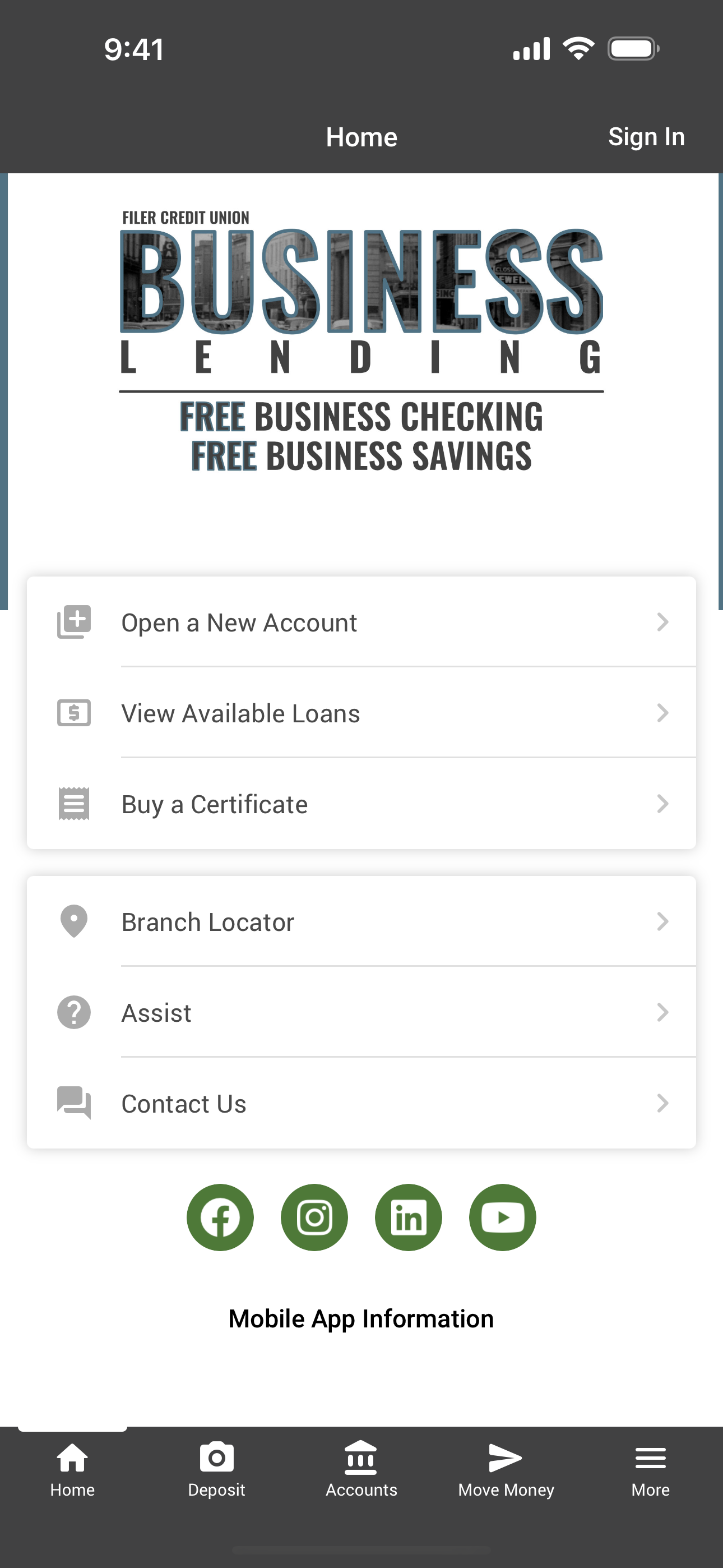Expand the Buy a Certificate row
This screenshot has height=1568, width=723.
361,804
